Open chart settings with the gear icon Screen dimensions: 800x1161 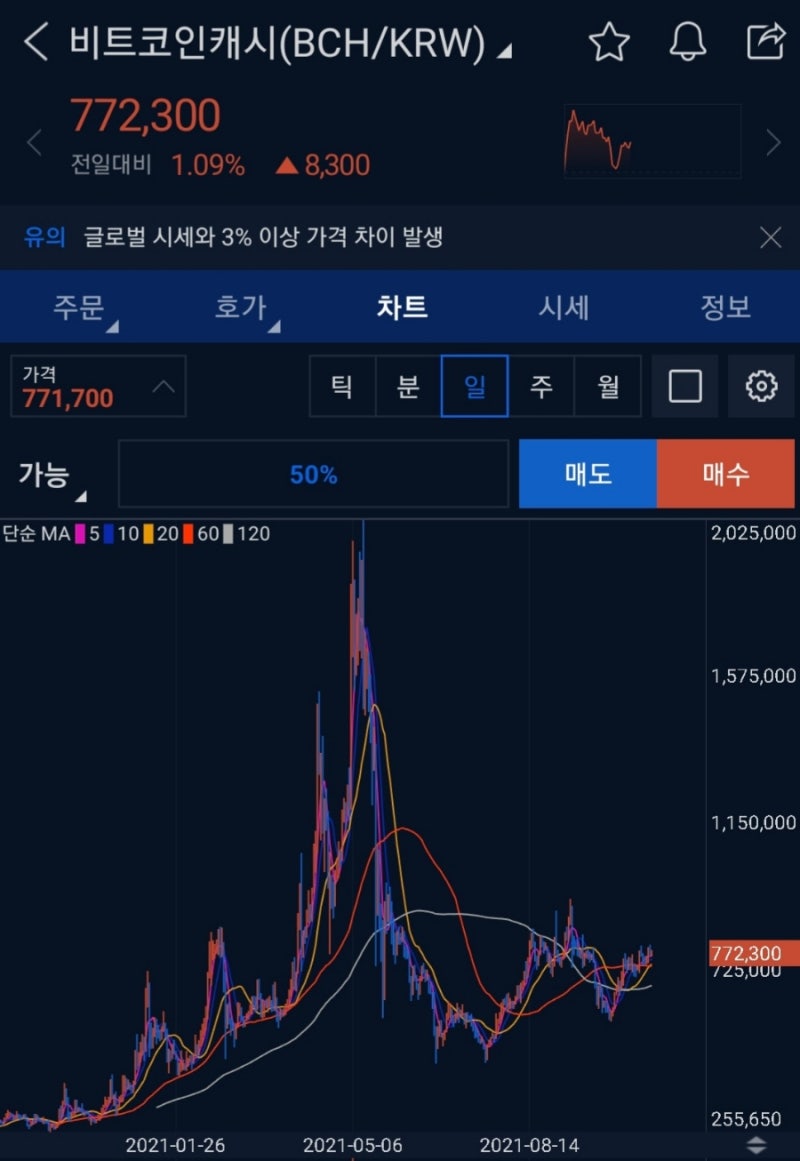(x=762, y=386)
